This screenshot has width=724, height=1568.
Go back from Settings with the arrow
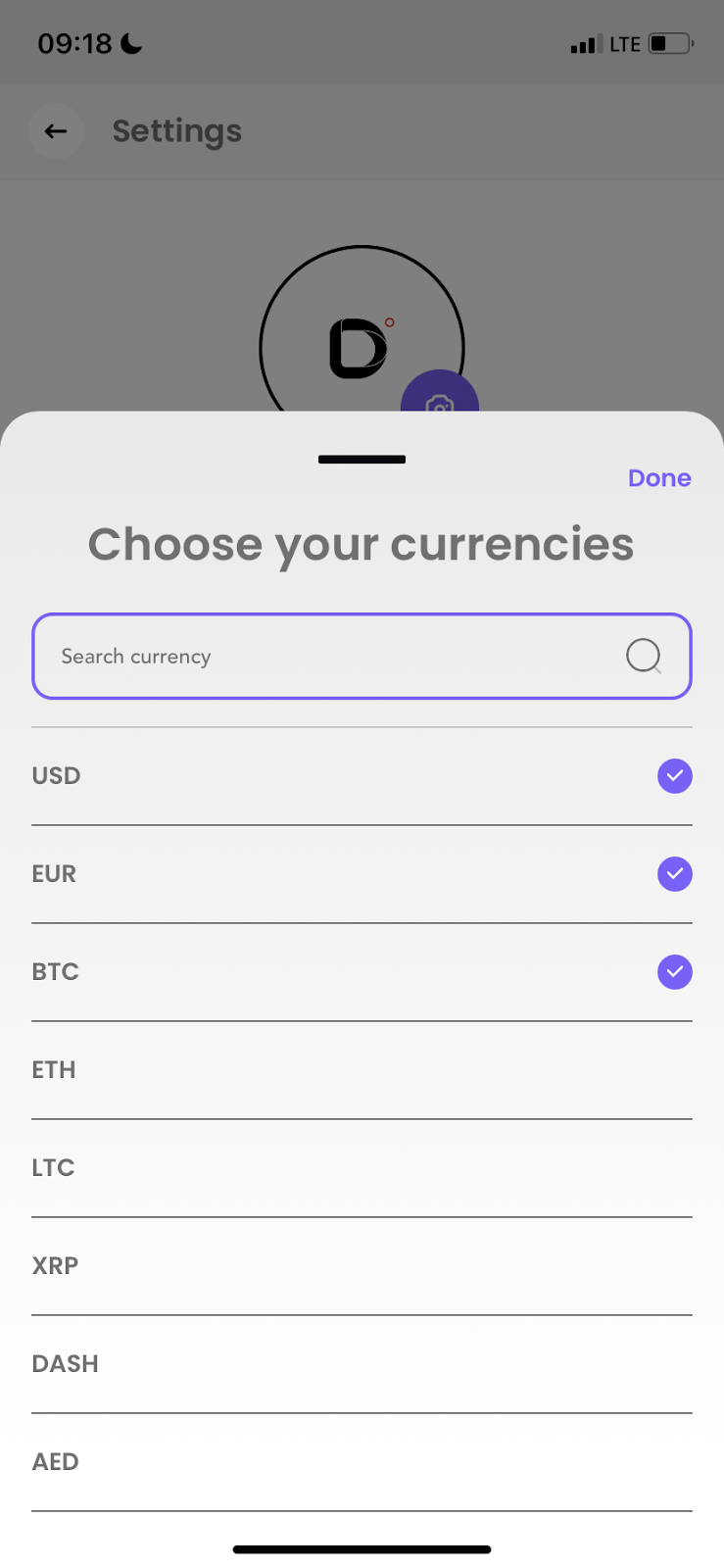pyautogui.click(x=56, y=131)
